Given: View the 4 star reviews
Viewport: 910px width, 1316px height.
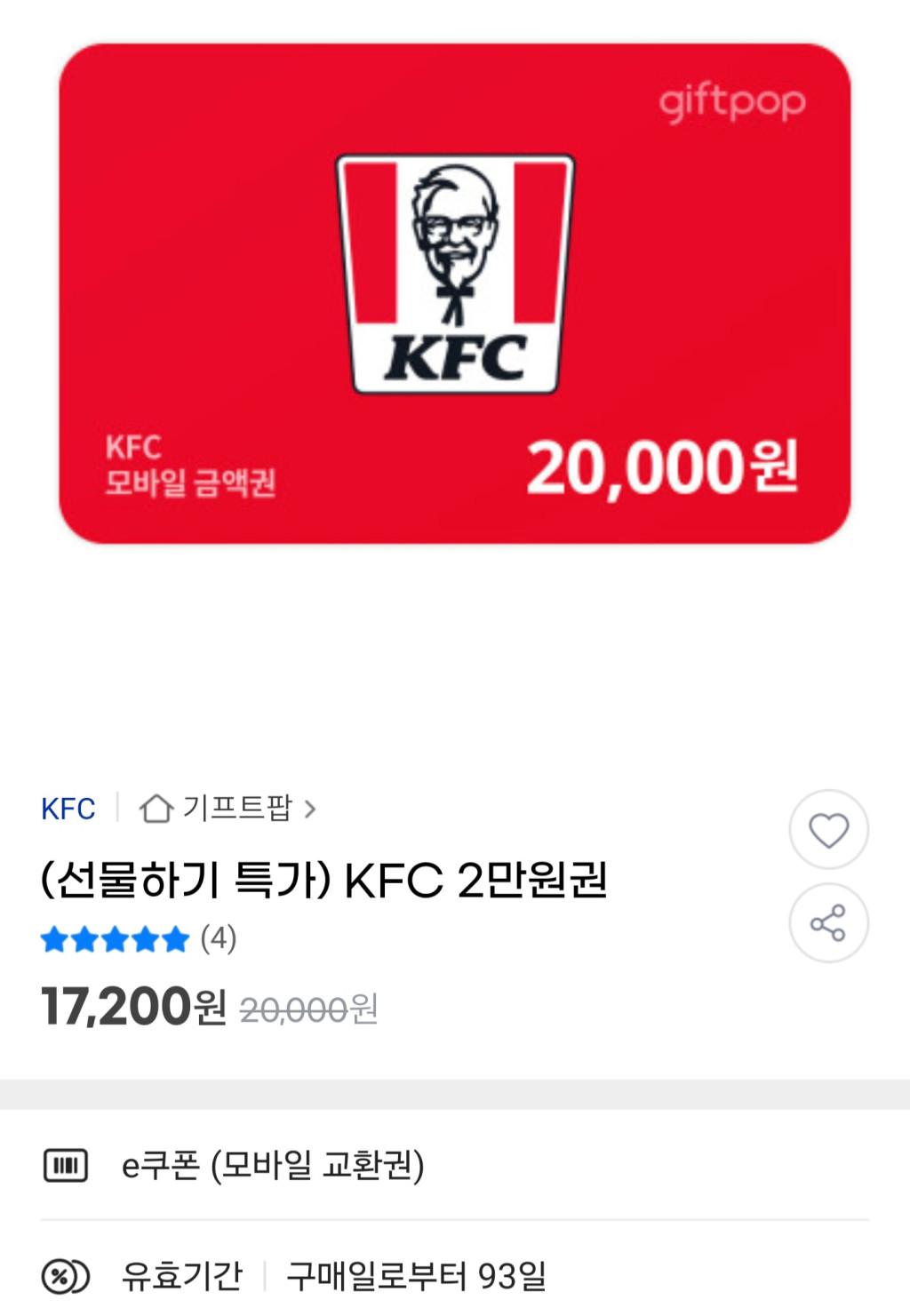Looking at the screenshot, I should (x=139, y=938).
